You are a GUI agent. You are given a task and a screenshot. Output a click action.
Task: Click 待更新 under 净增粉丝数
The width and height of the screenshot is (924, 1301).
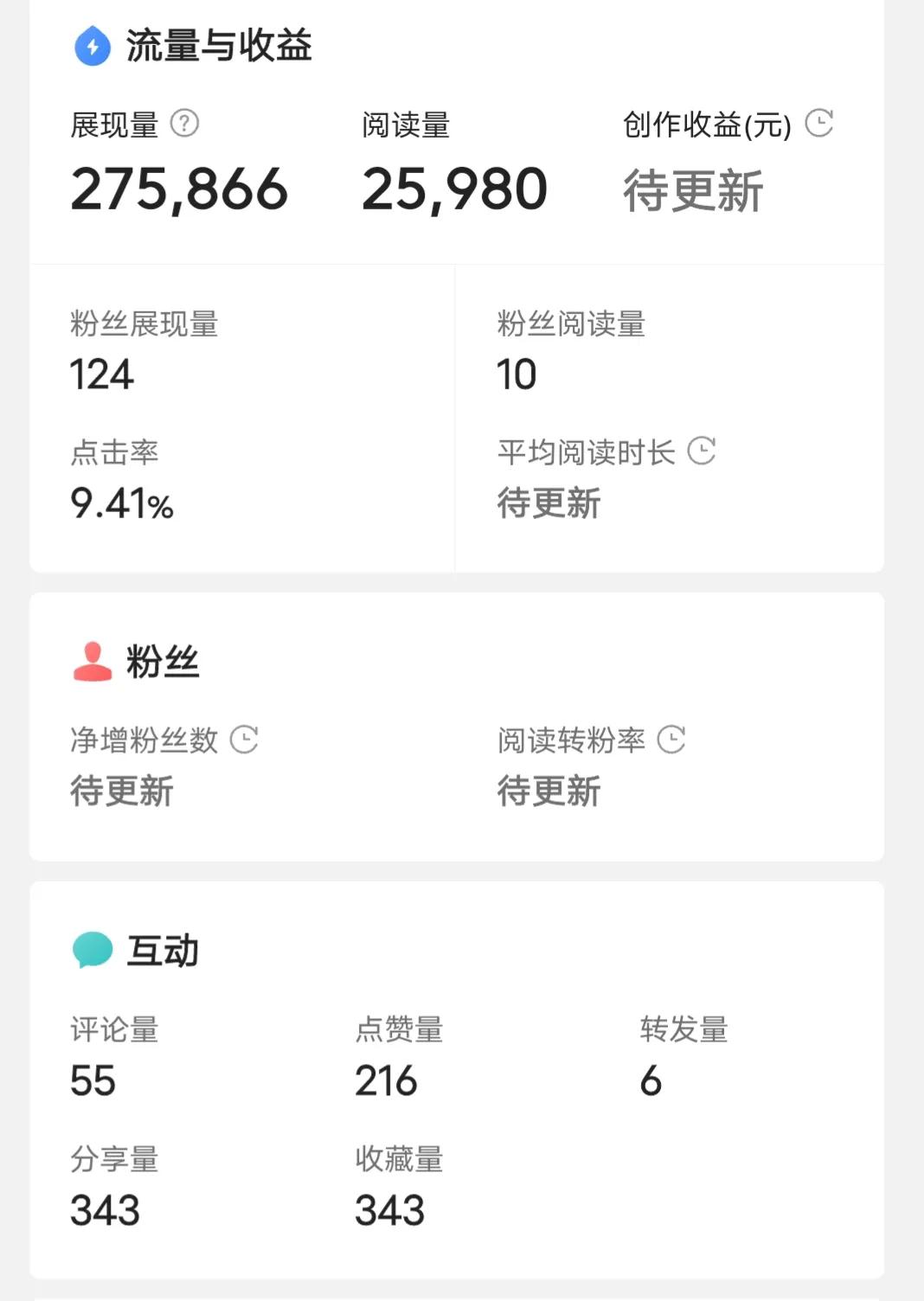(122, 791)
